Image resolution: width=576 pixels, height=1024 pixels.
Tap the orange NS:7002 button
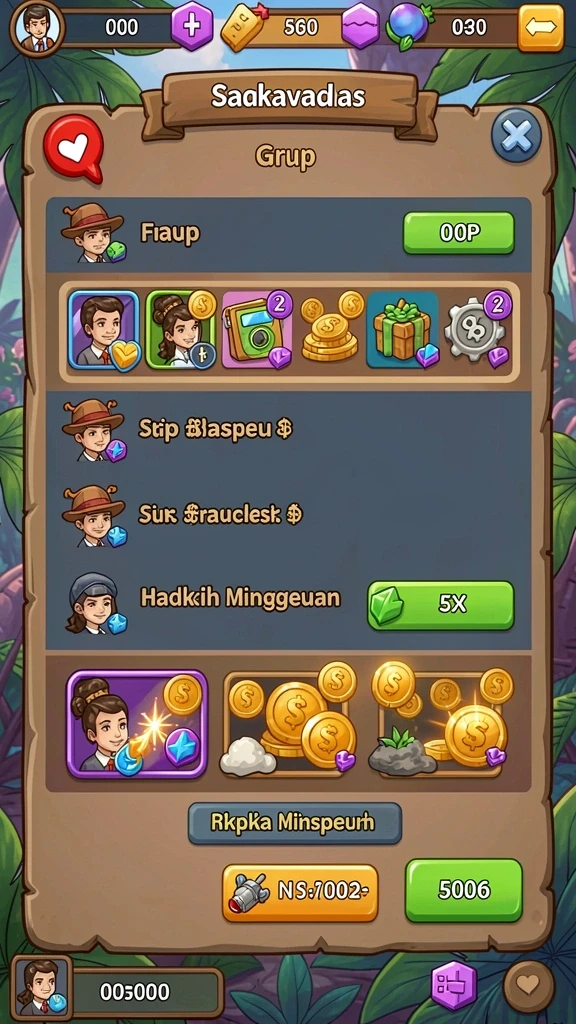(300, 893)
